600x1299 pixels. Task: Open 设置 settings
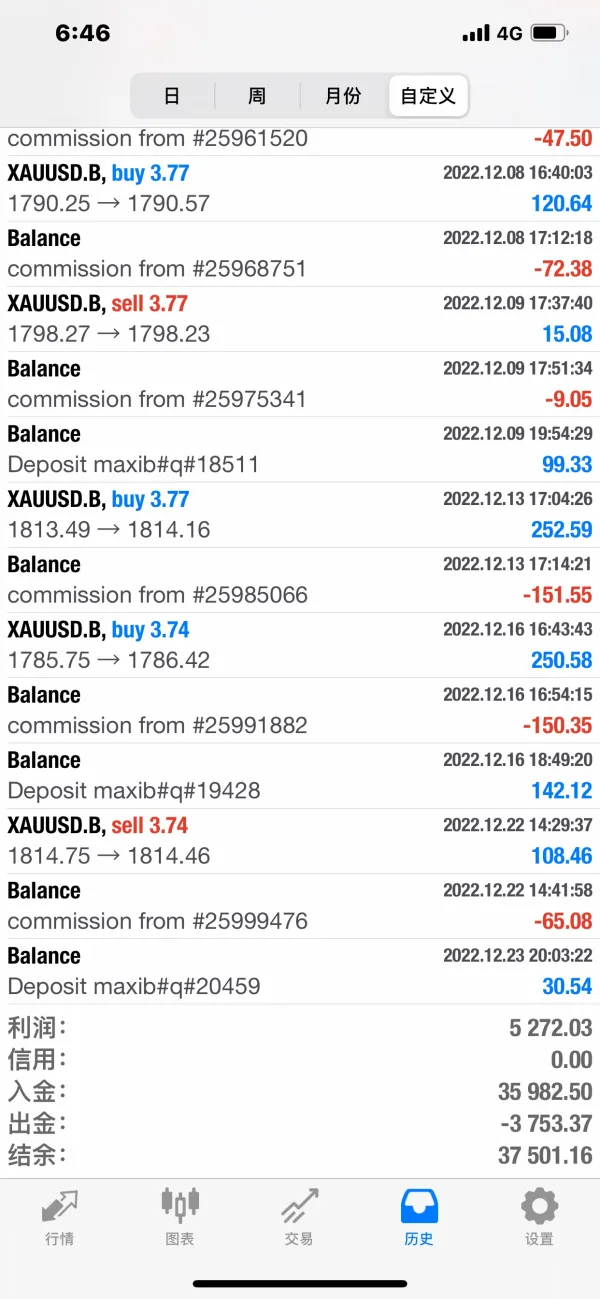(539, 1216)
